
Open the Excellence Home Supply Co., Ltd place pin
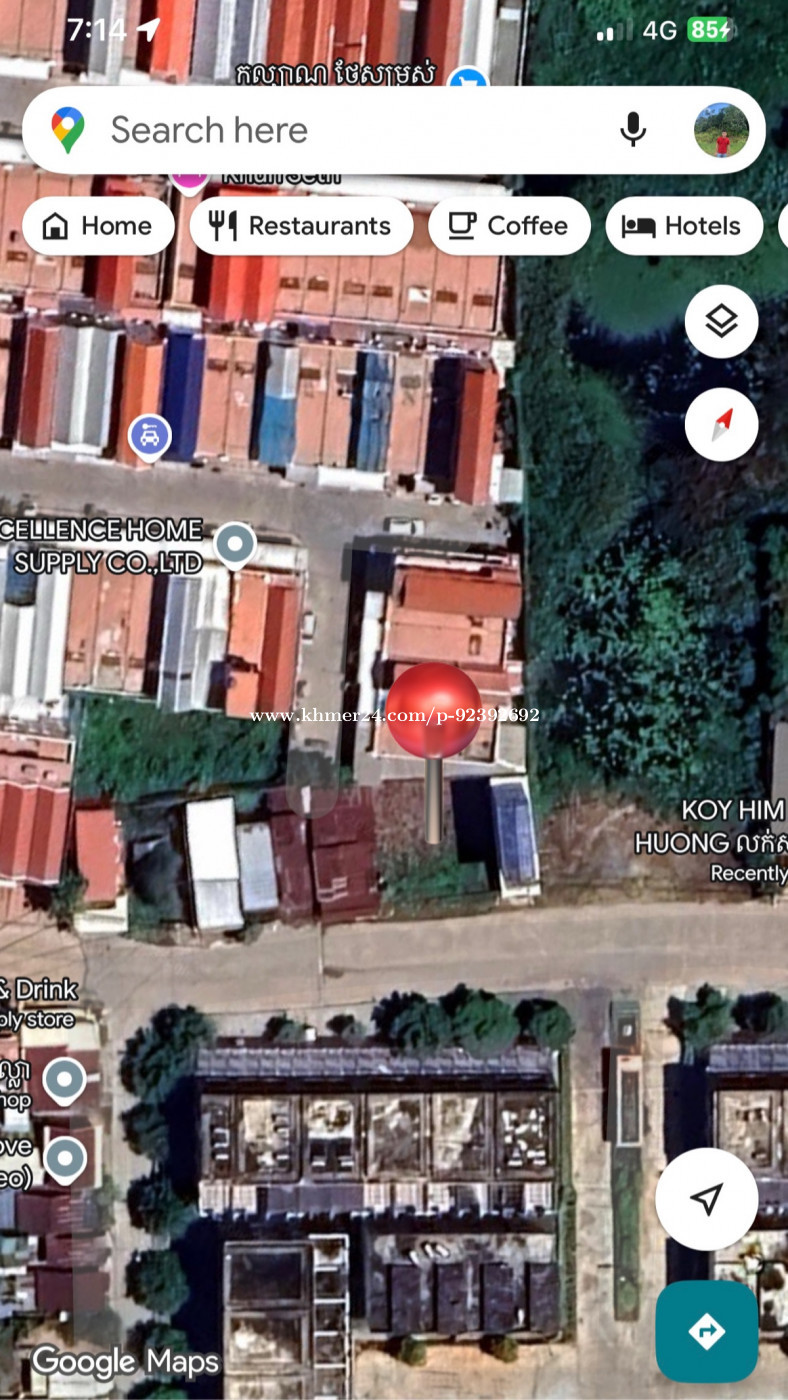point(235,545)
